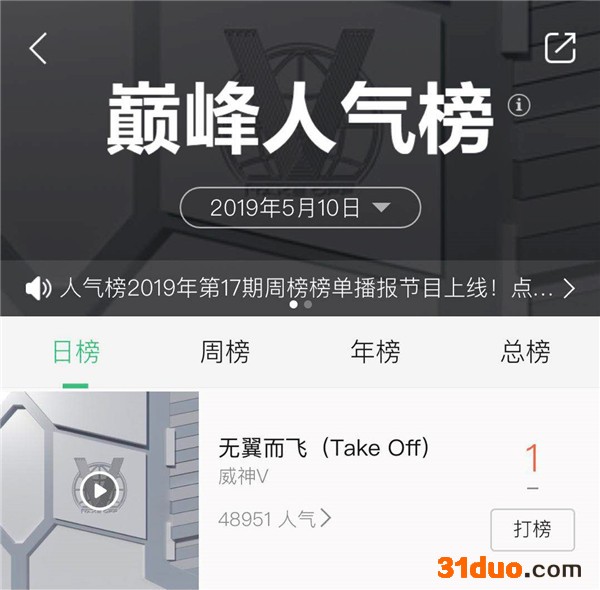
Task: Share this chart page
Action: click(560, 48)
